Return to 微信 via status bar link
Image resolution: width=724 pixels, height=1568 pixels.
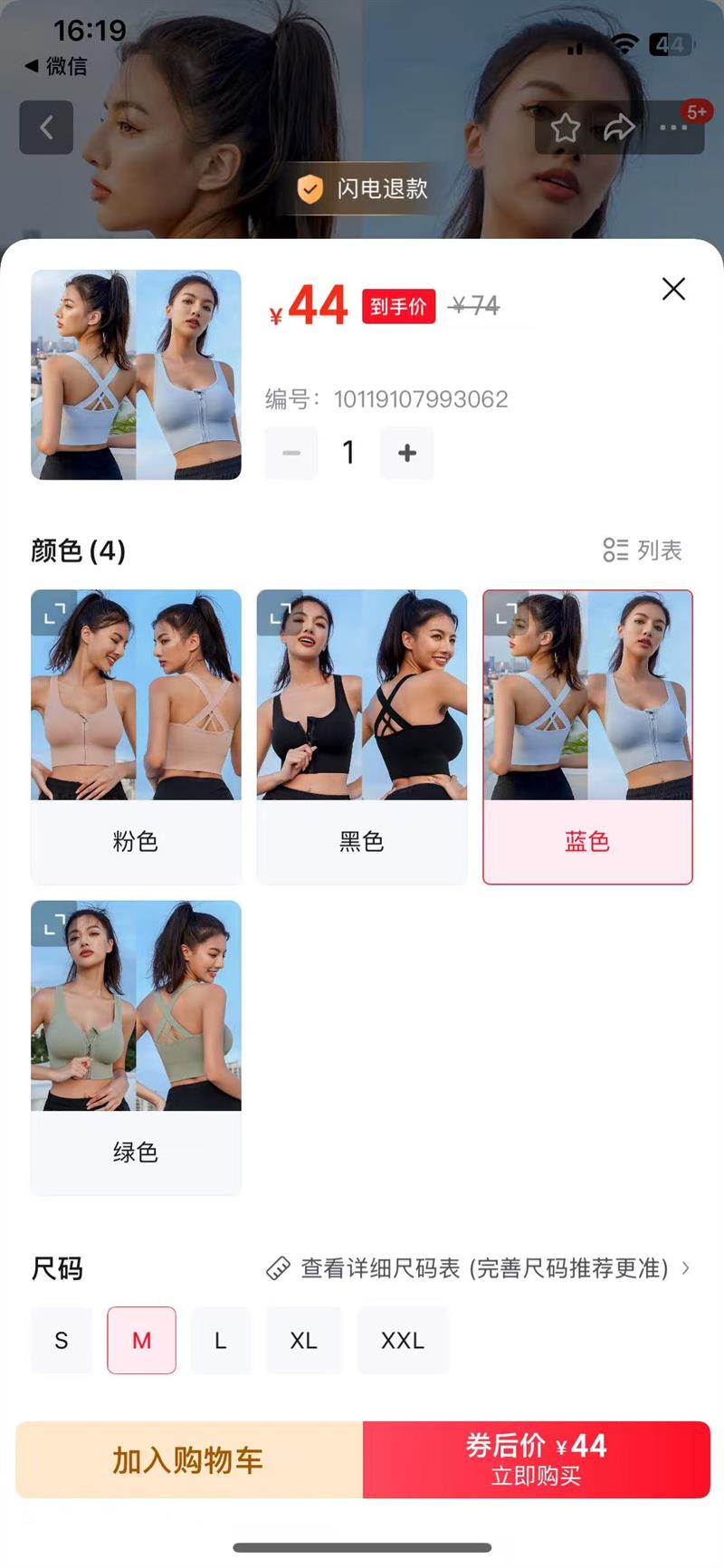point(56,66)
